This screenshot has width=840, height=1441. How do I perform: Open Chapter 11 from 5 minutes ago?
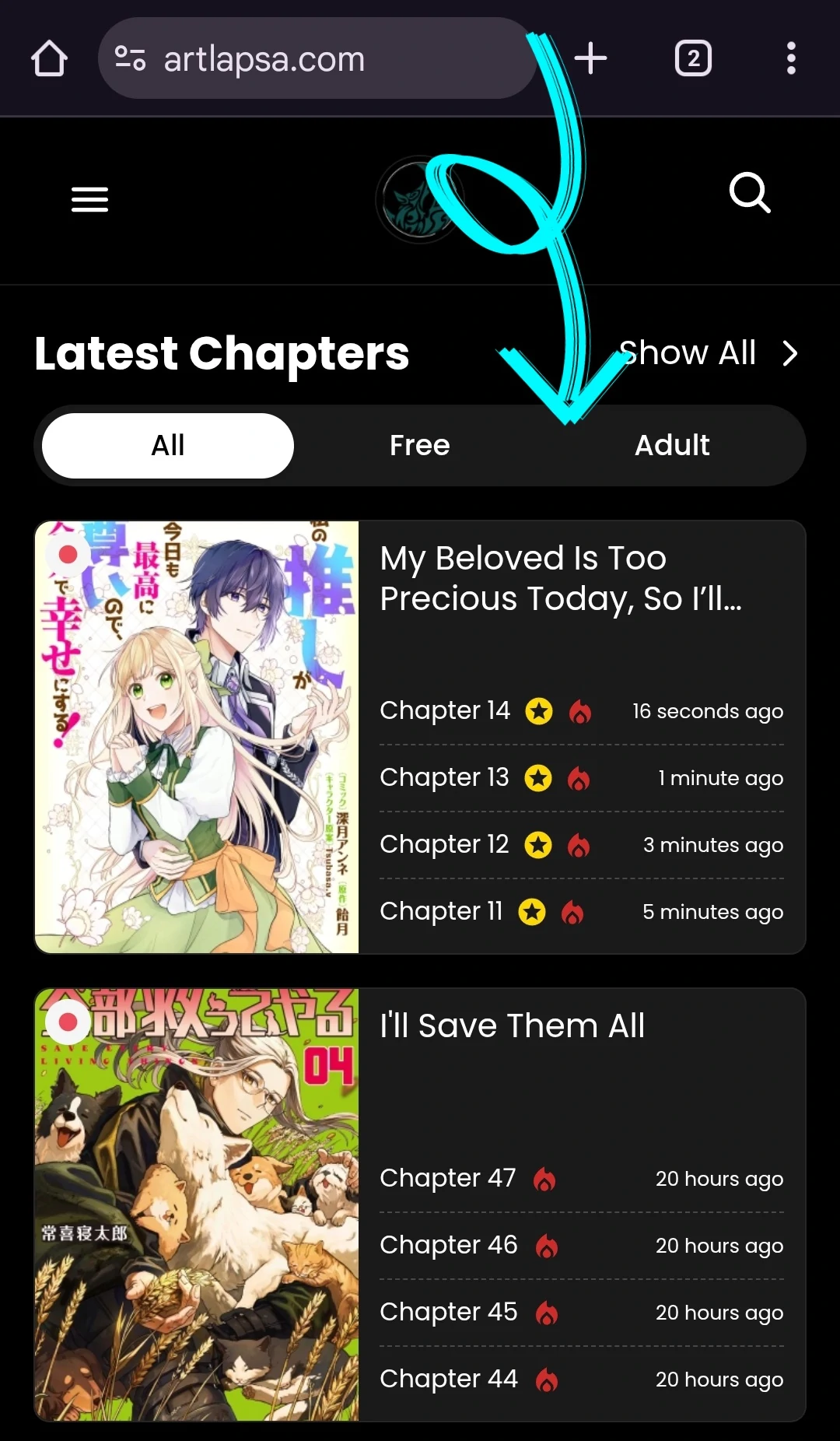pos(441,911)
